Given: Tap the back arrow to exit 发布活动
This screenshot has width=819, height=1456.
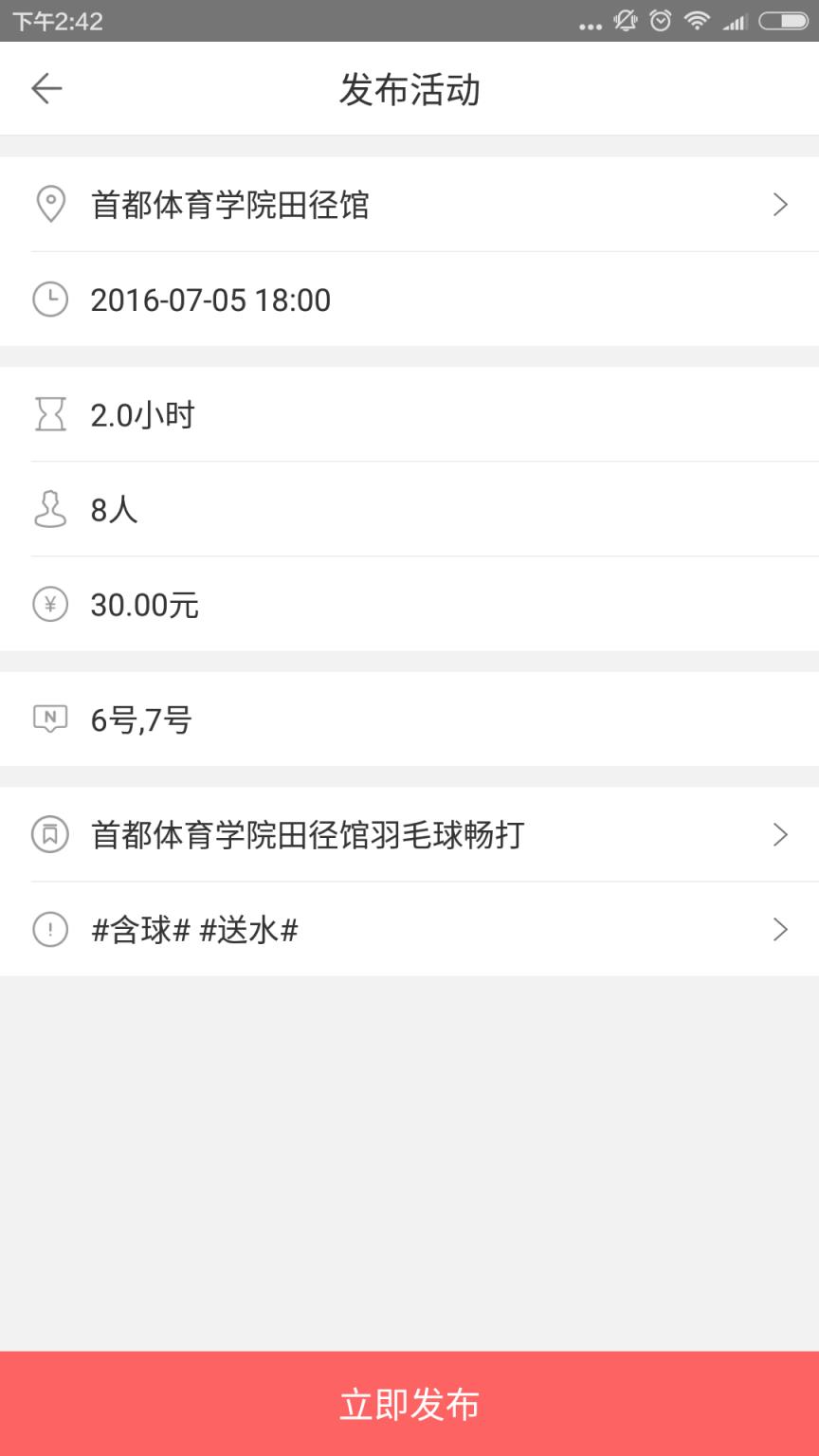Looking at the screenshot, I should click(45, 87).
